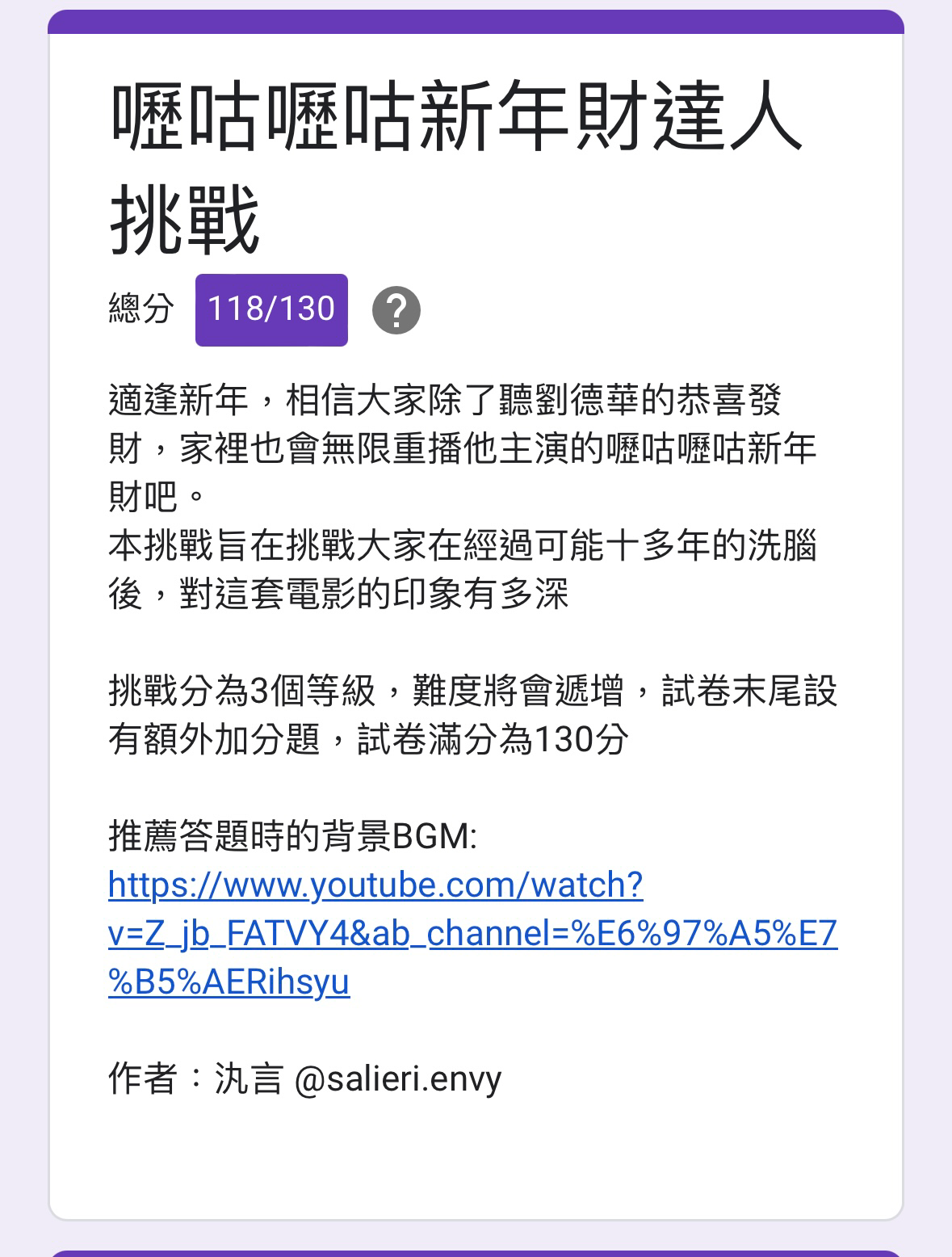Open the YouTube BGM link

(x=375, y=886)
